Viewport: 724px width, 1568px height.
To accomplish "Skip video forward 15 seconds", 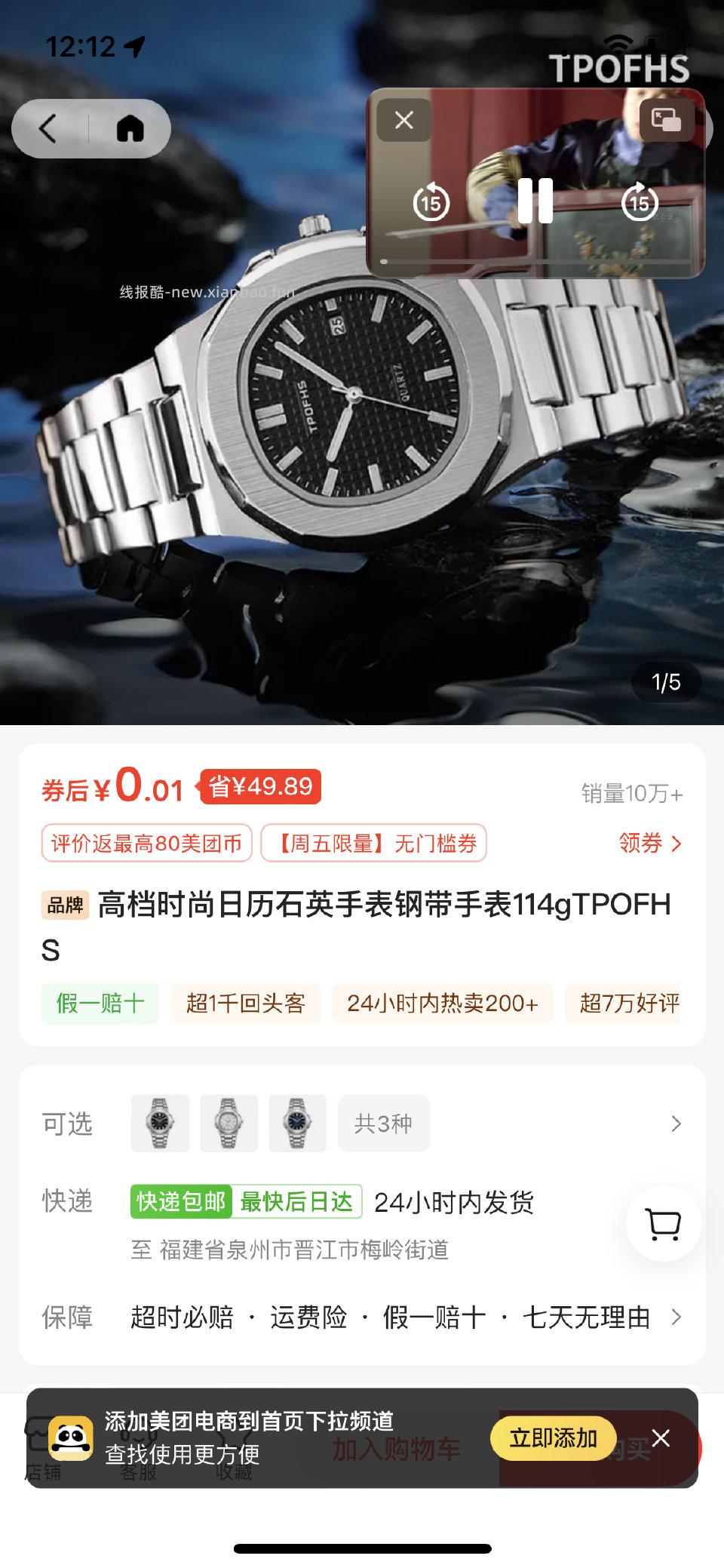I will click(637, 203).
